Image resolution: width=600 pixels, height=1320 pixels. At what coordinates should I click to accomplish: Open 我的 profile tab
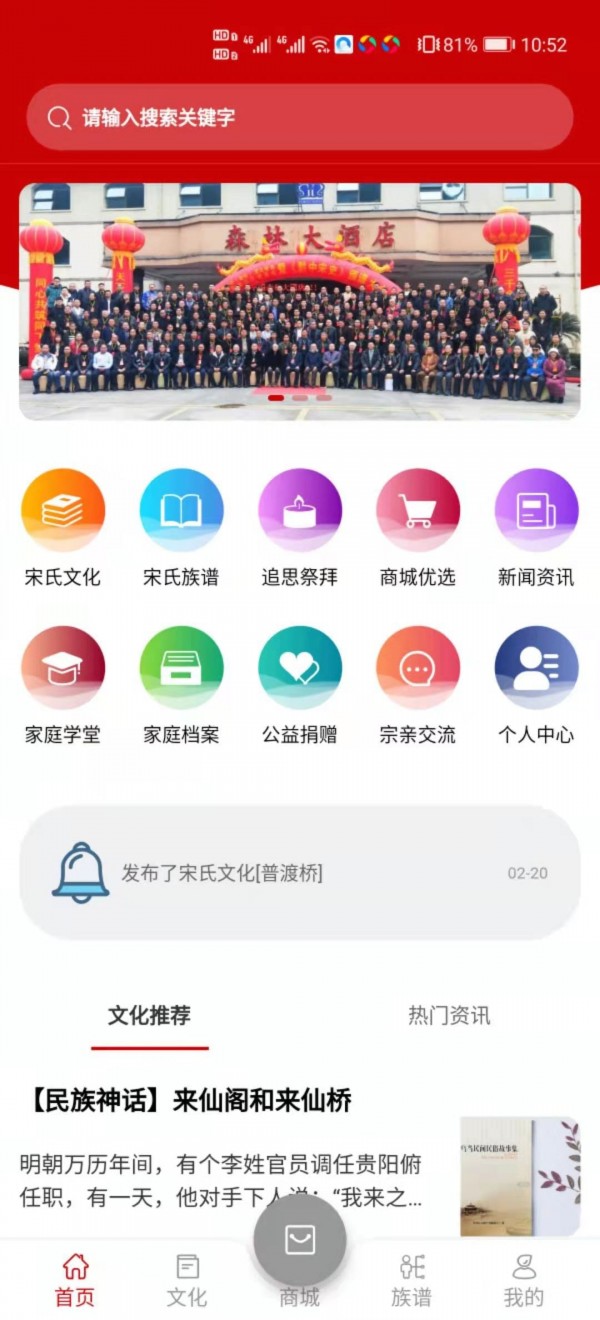coord(524,1281)
